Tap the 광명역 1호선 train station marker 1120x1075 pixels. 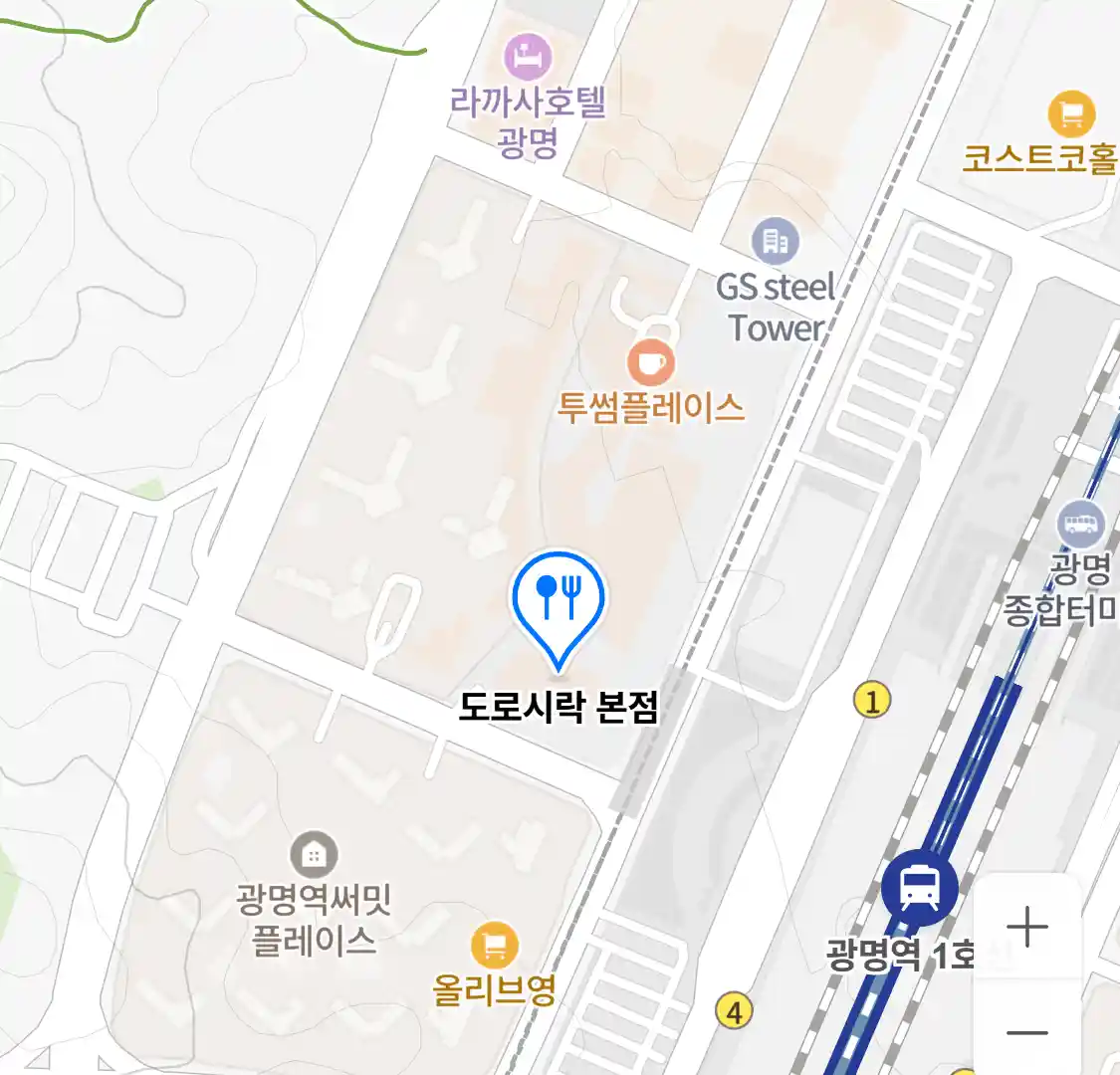919,886
